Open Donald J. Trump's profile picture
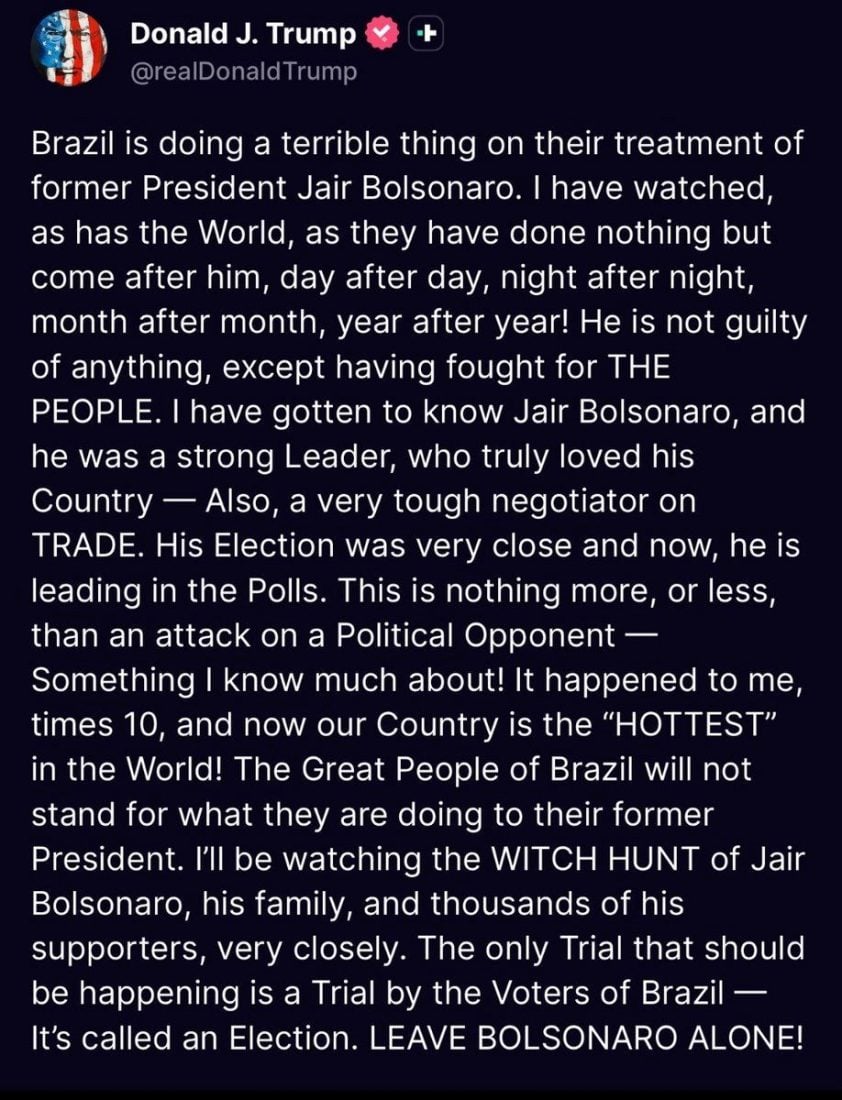Screen dimensions: 842x1100 click(x=65, y=52)
